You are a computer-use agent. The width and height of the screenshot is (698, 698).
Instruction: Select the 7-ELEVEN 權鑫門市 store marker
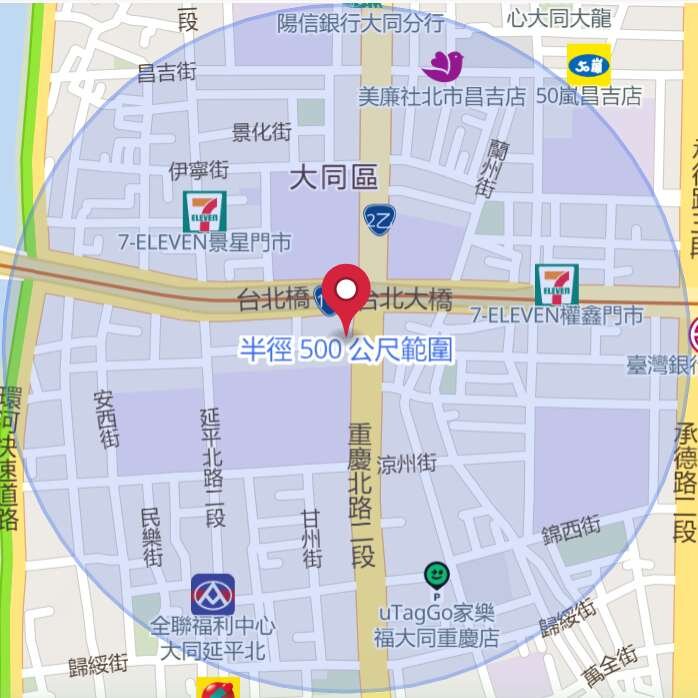click(x=556, y=284)
